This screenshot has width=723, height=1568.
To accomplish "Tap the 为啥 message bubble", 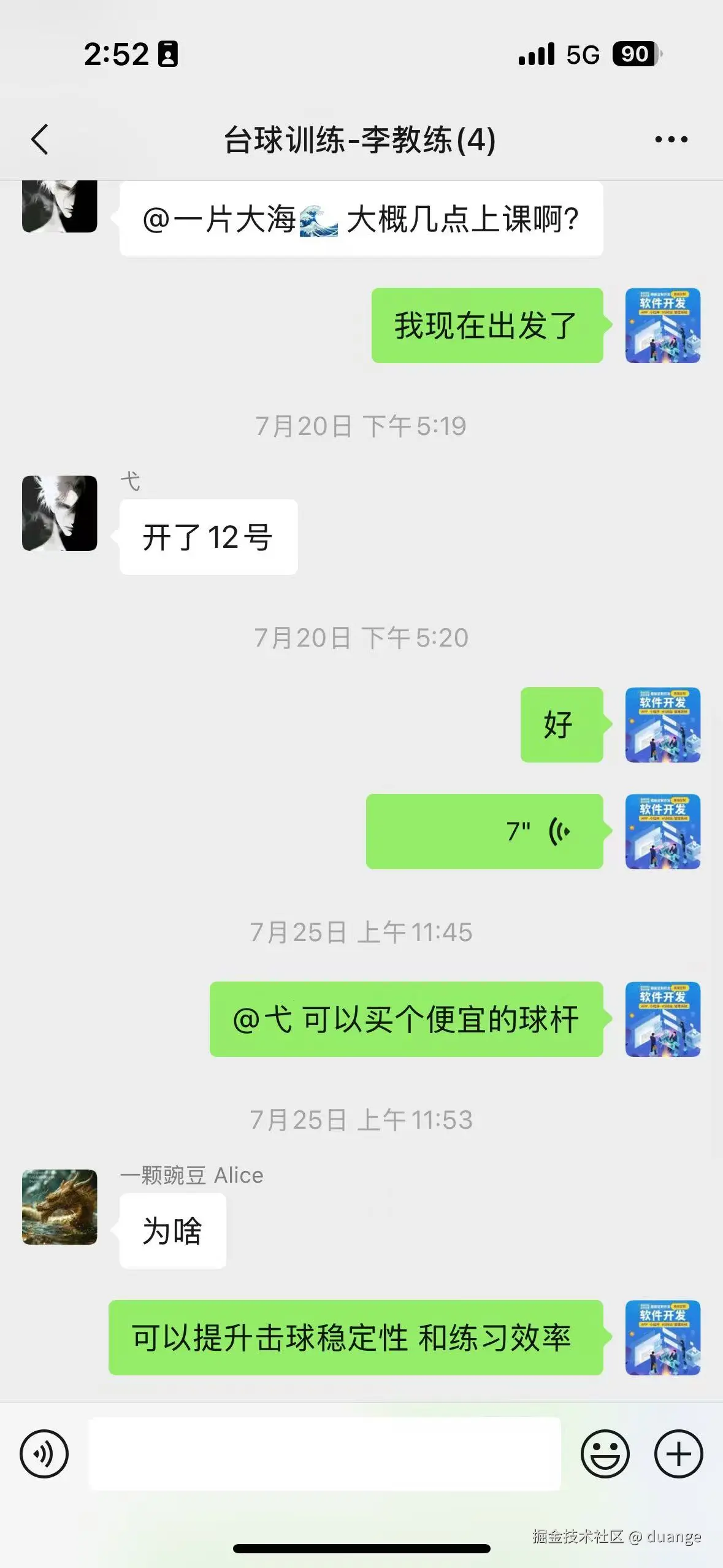I will pyautogui.click(x=174, y=1231).
